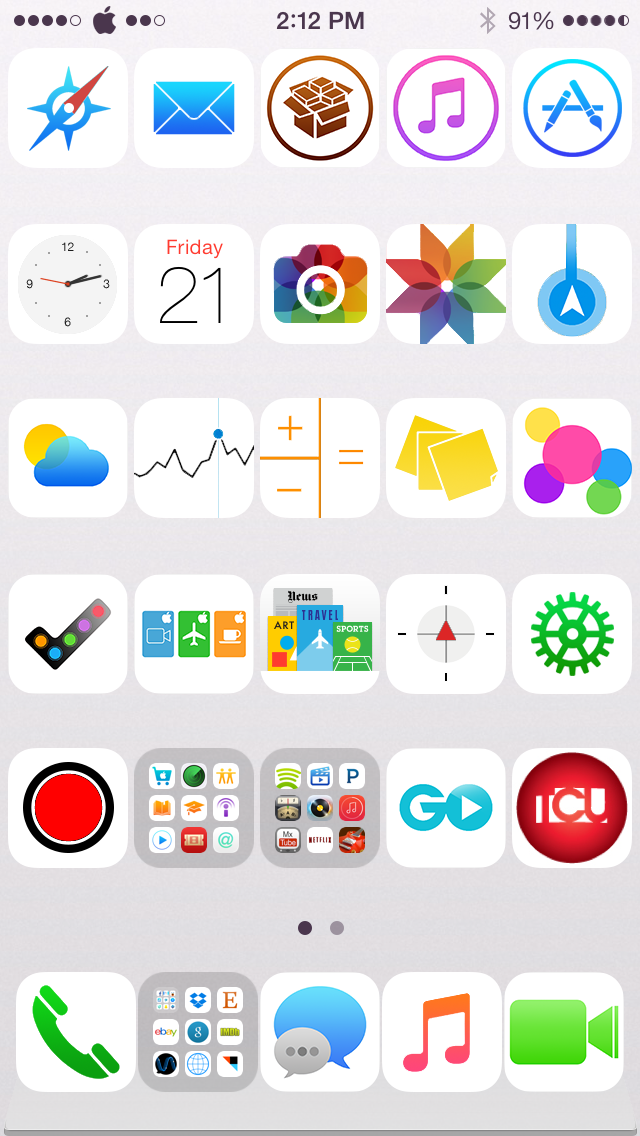Launch the ICU red app
The height and width of the screenshot is (1136, 640).
point(572,808)
